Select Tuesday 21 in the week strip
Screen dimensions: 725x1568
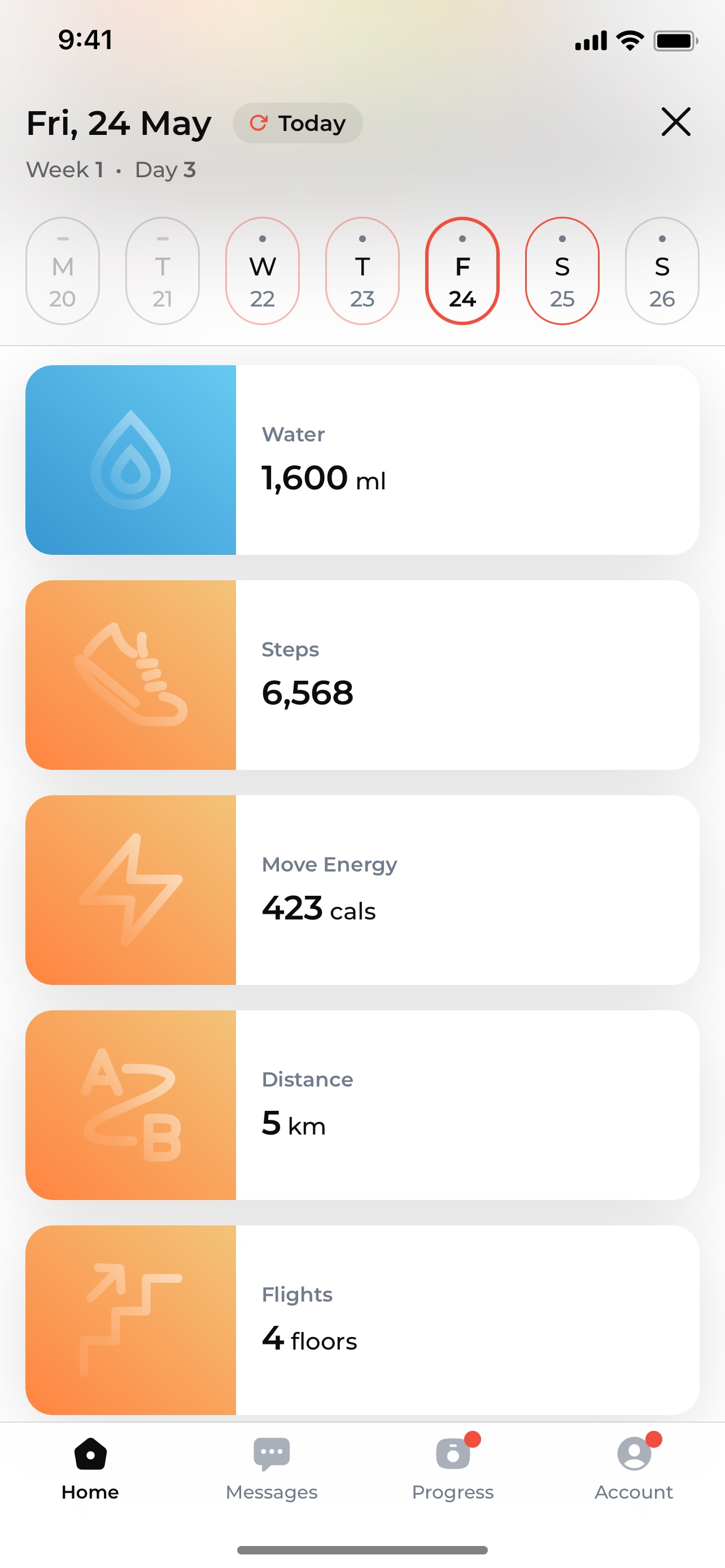tap(163, 271)
